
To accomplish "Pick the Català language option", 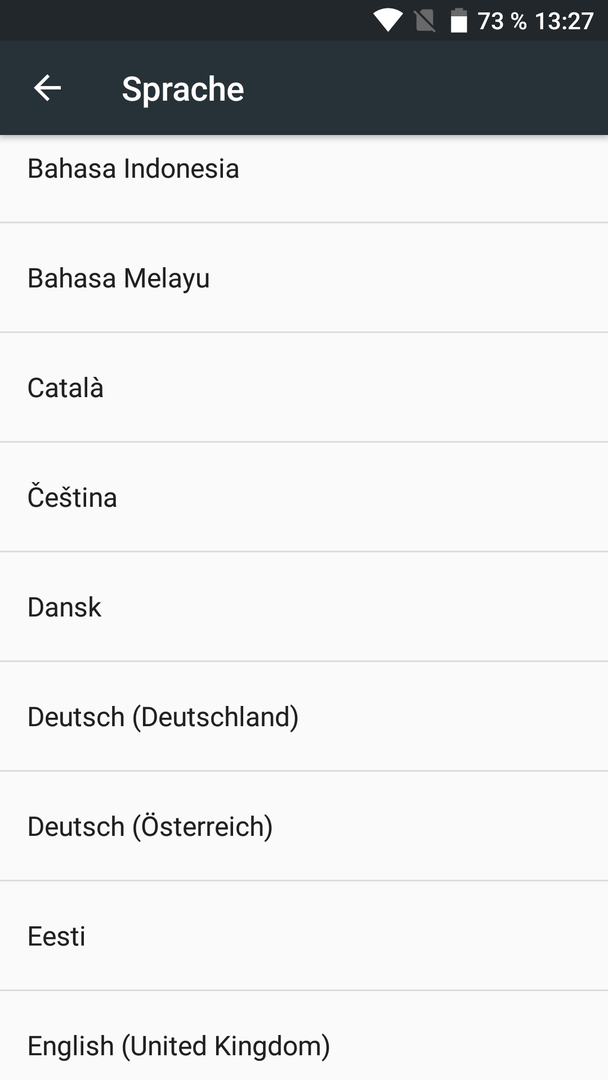I will pyautogui.click(x=304, y=387).
